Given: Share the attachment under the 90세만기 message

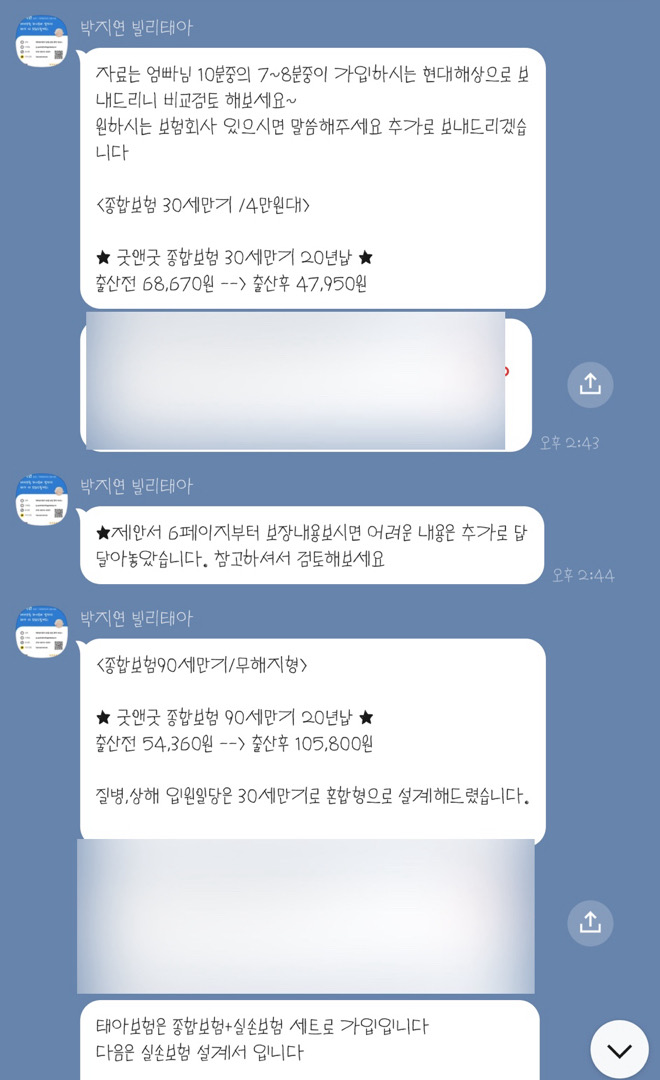Looking at the screenshot, I should [x=590, y=922].
